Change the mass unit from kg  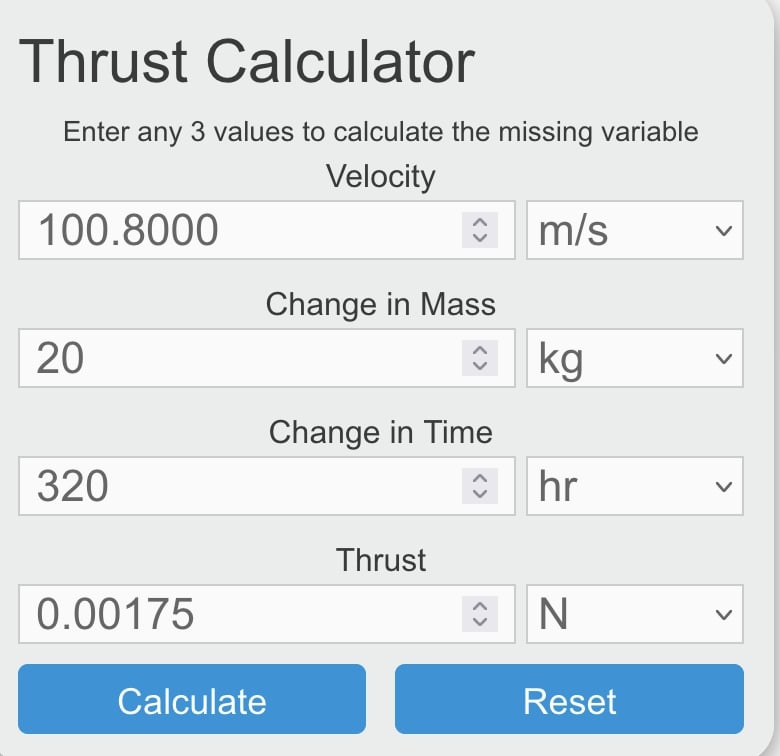click(634, 358)
